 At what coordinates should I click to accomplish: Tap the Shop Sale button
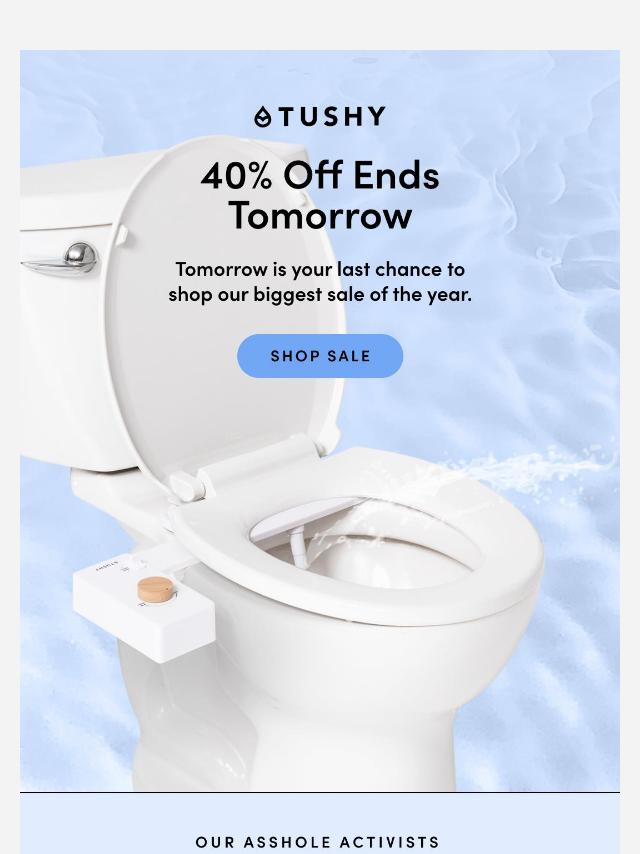(320, 356)
